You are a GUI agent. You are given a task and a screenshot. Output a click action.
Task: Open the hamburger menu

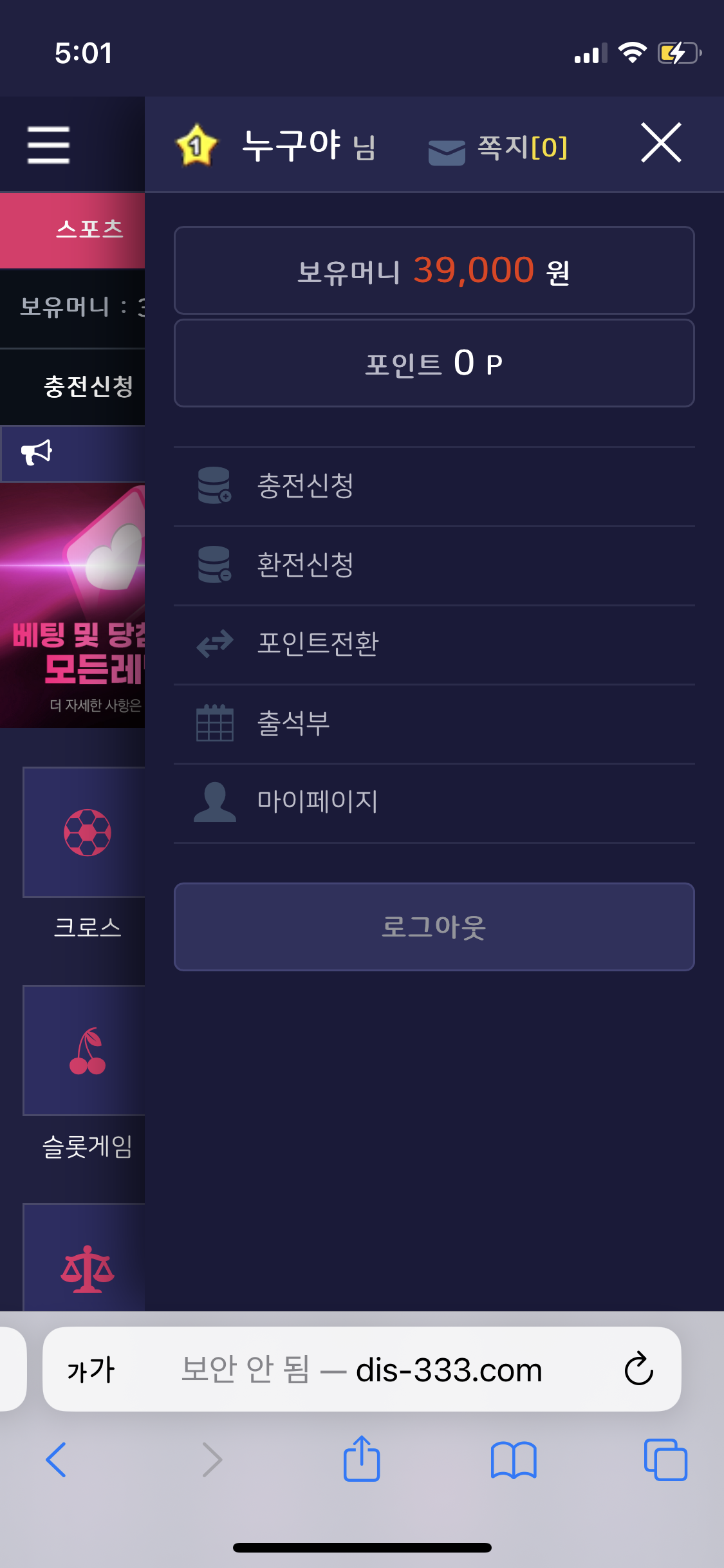click(49, 144)
